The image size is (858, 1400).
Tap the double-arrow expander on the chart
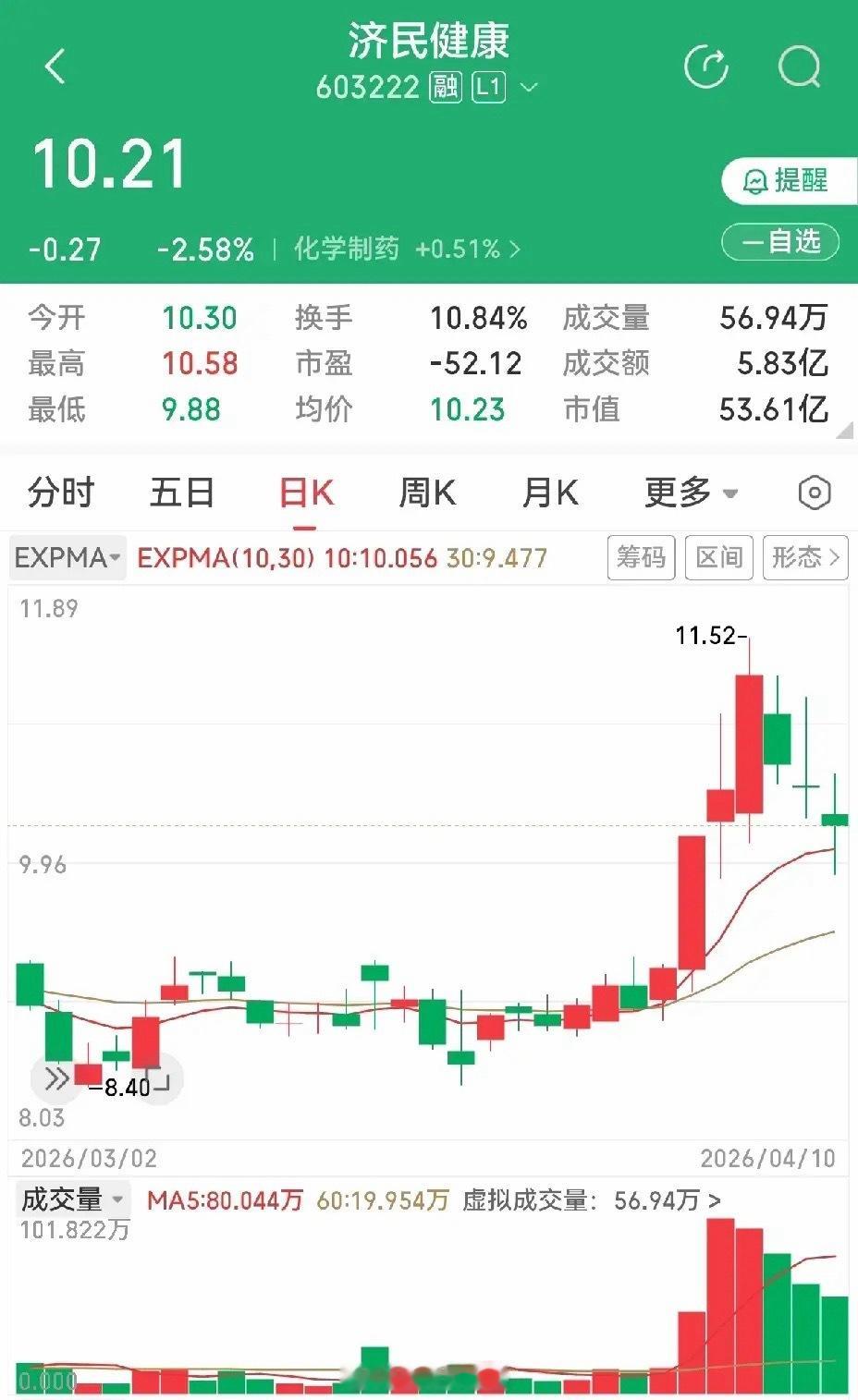point(55,1077)
